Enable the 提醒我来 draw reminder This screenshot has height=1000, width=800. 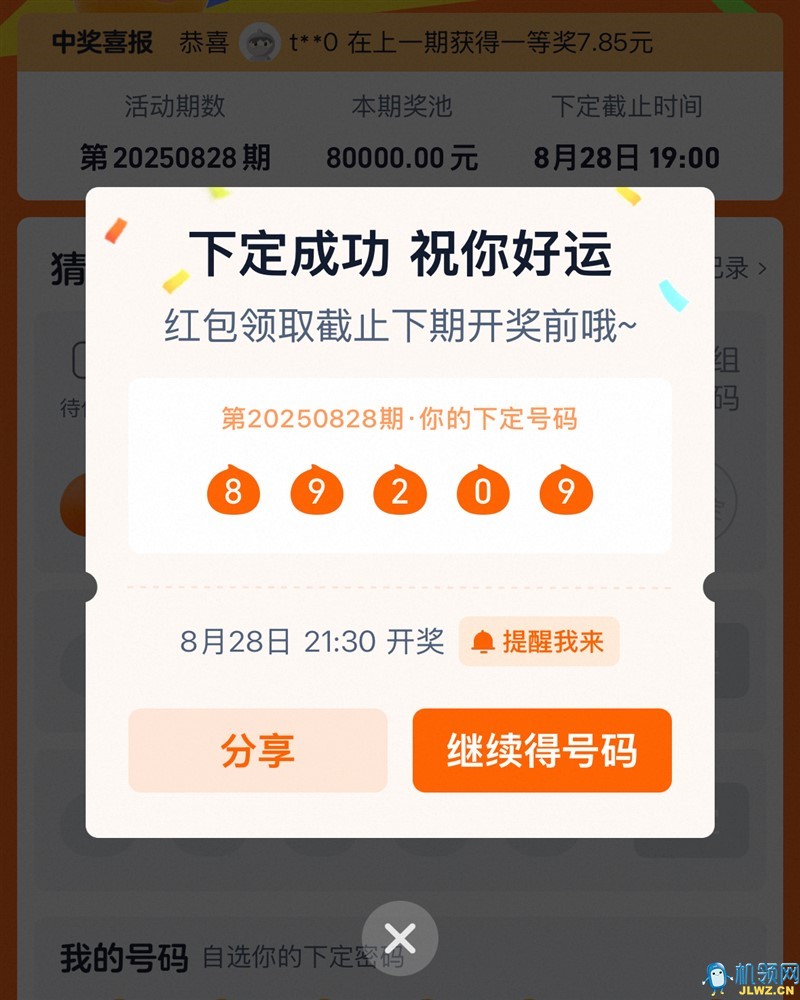pyautogui.click(x=539, y=642)
